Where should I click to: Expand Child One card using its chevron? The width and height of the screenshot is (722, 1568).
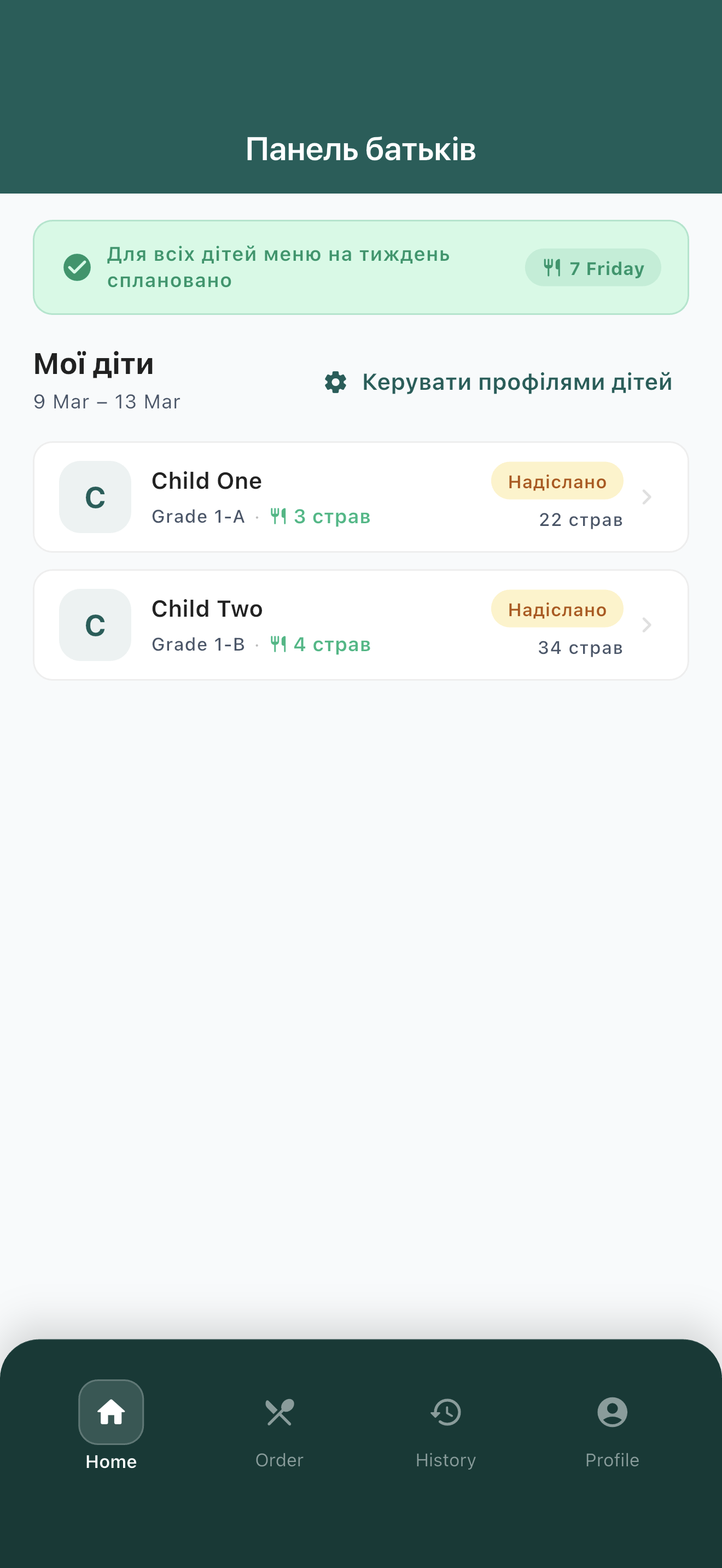coord(647,496)
